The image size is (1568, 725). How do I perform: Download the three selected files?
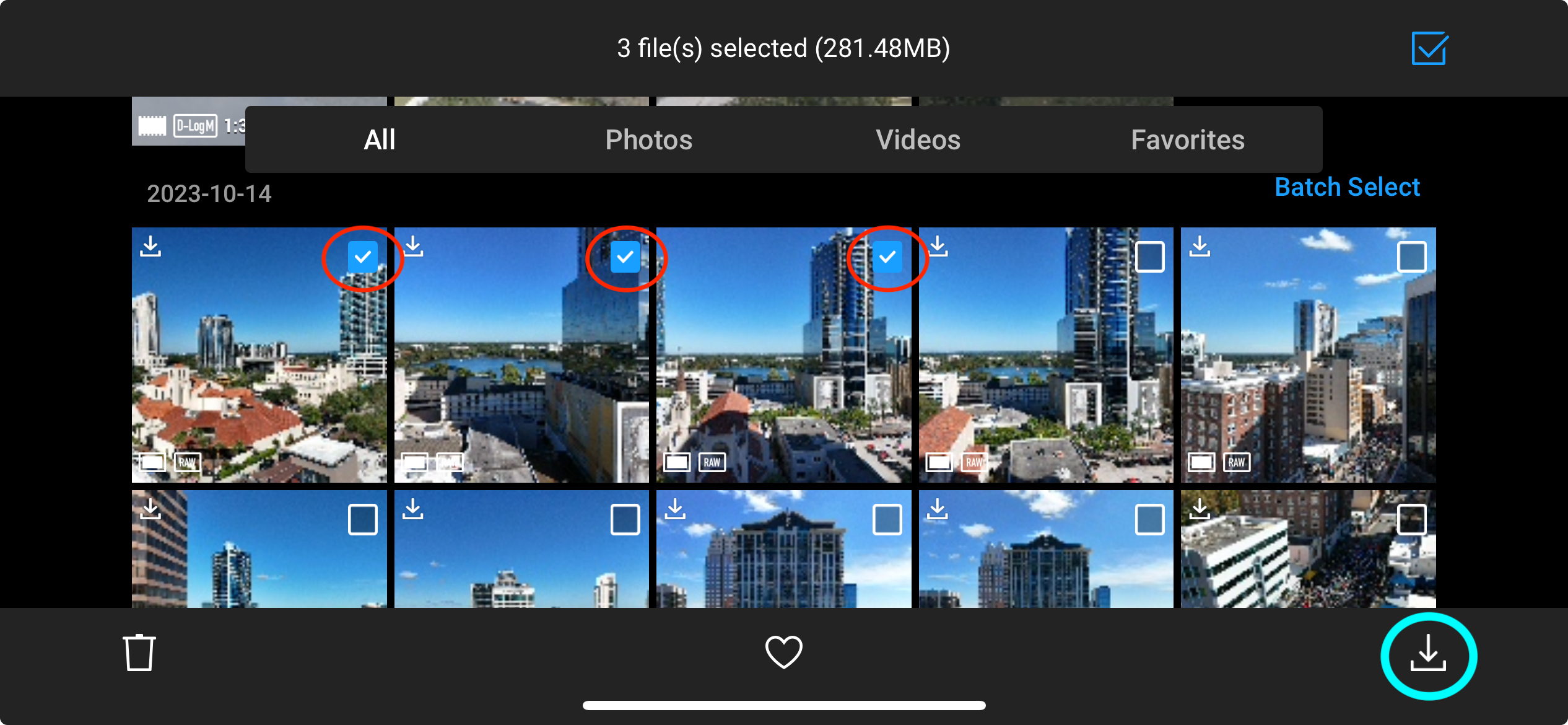[1428, 656]
